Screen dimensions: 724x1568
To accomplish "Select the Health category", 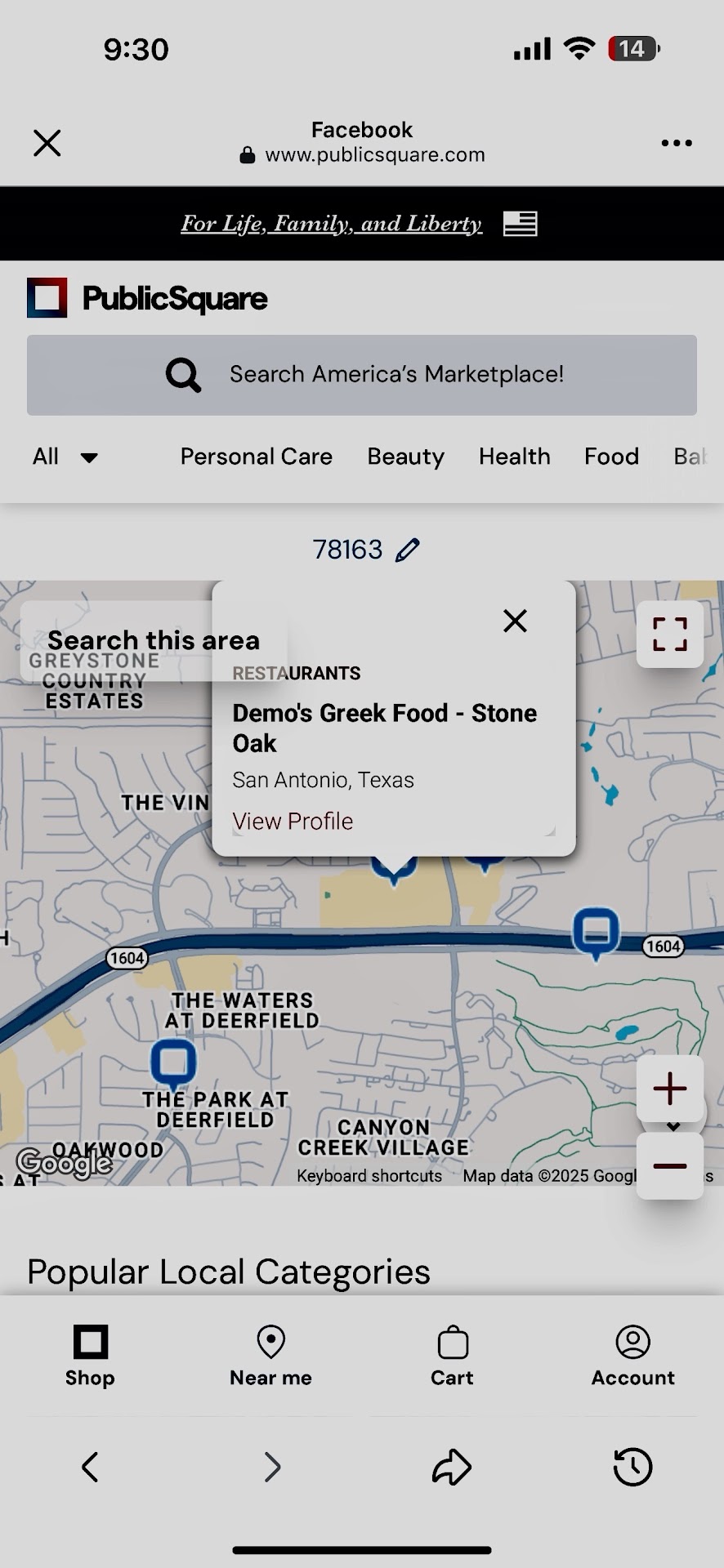I will (x=514, y=457).
